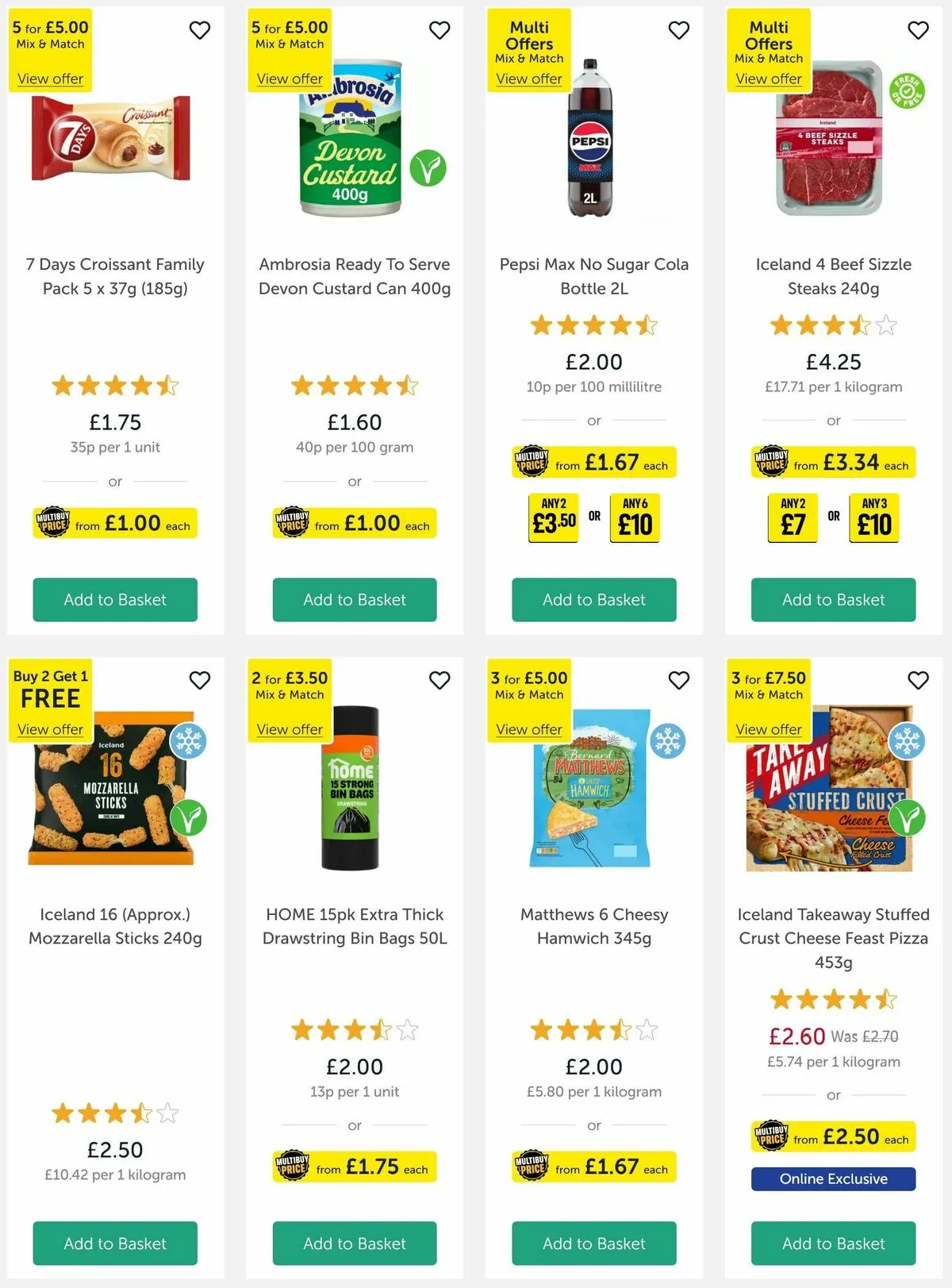Image resolution: width=952 pixels, height=1288 pixels.
Task: Add Pepsi Max 2L bottle to basket
Action: 593,599
